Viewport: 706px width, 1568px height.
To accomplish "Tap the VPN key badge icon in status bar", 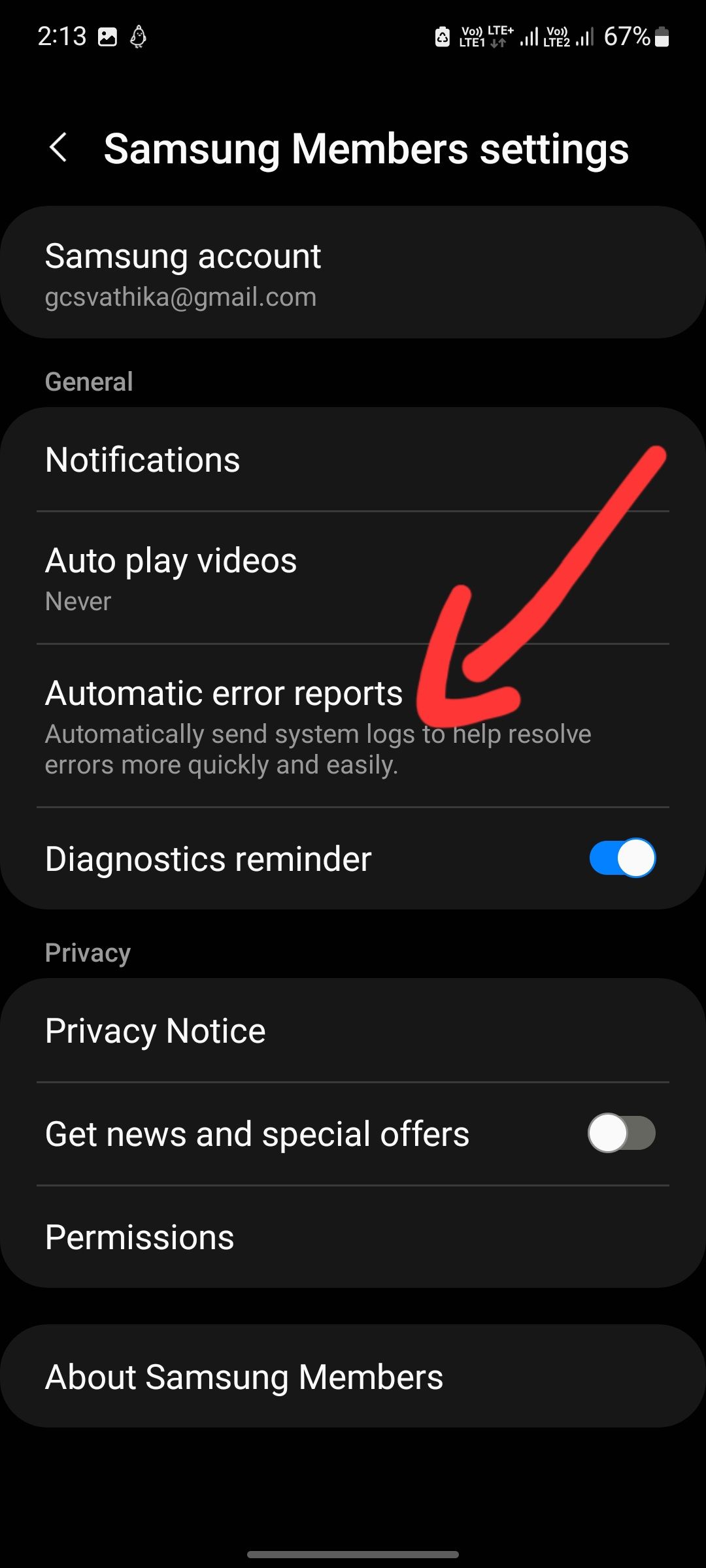I will pos(443,37).
